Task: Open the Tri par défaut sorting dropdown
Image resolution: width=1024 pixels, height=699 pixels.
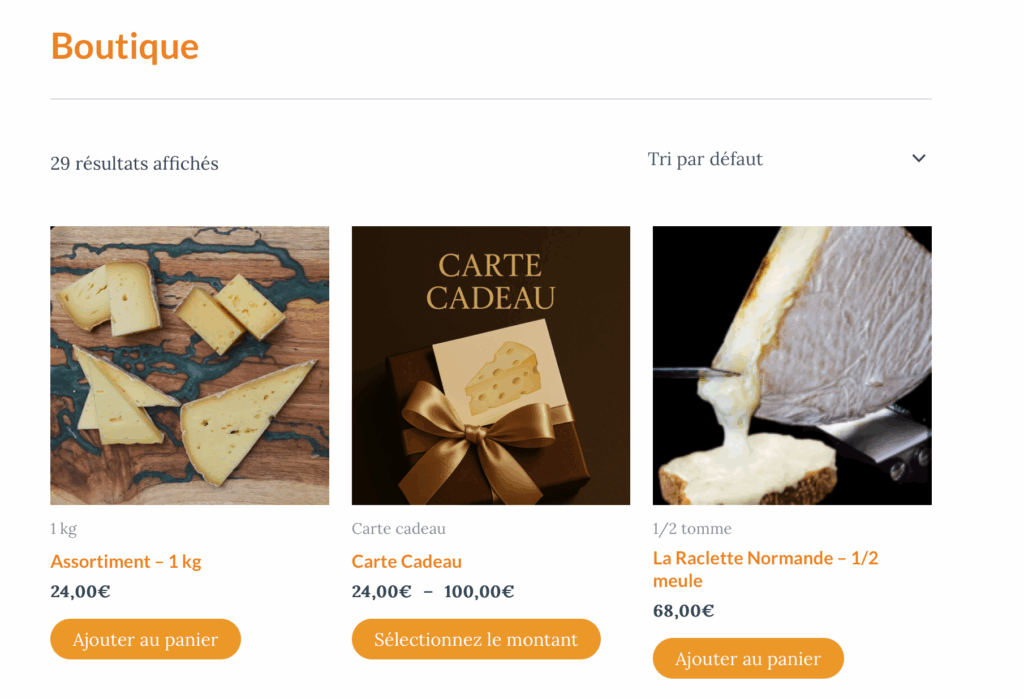Action: [x=787, y=159]
